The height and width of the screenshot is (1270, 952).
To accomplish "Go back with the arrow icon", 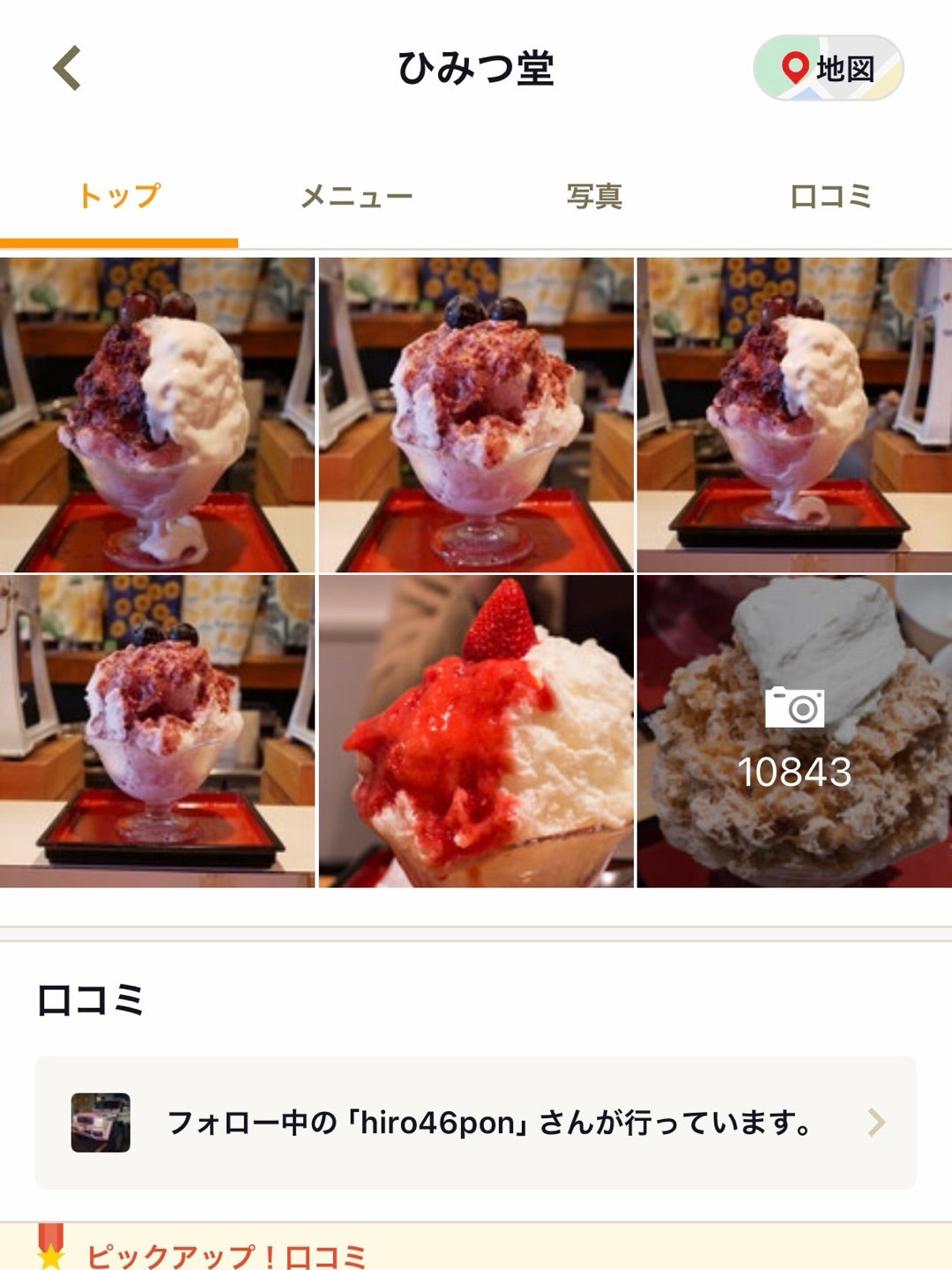I will coord(67,68).
